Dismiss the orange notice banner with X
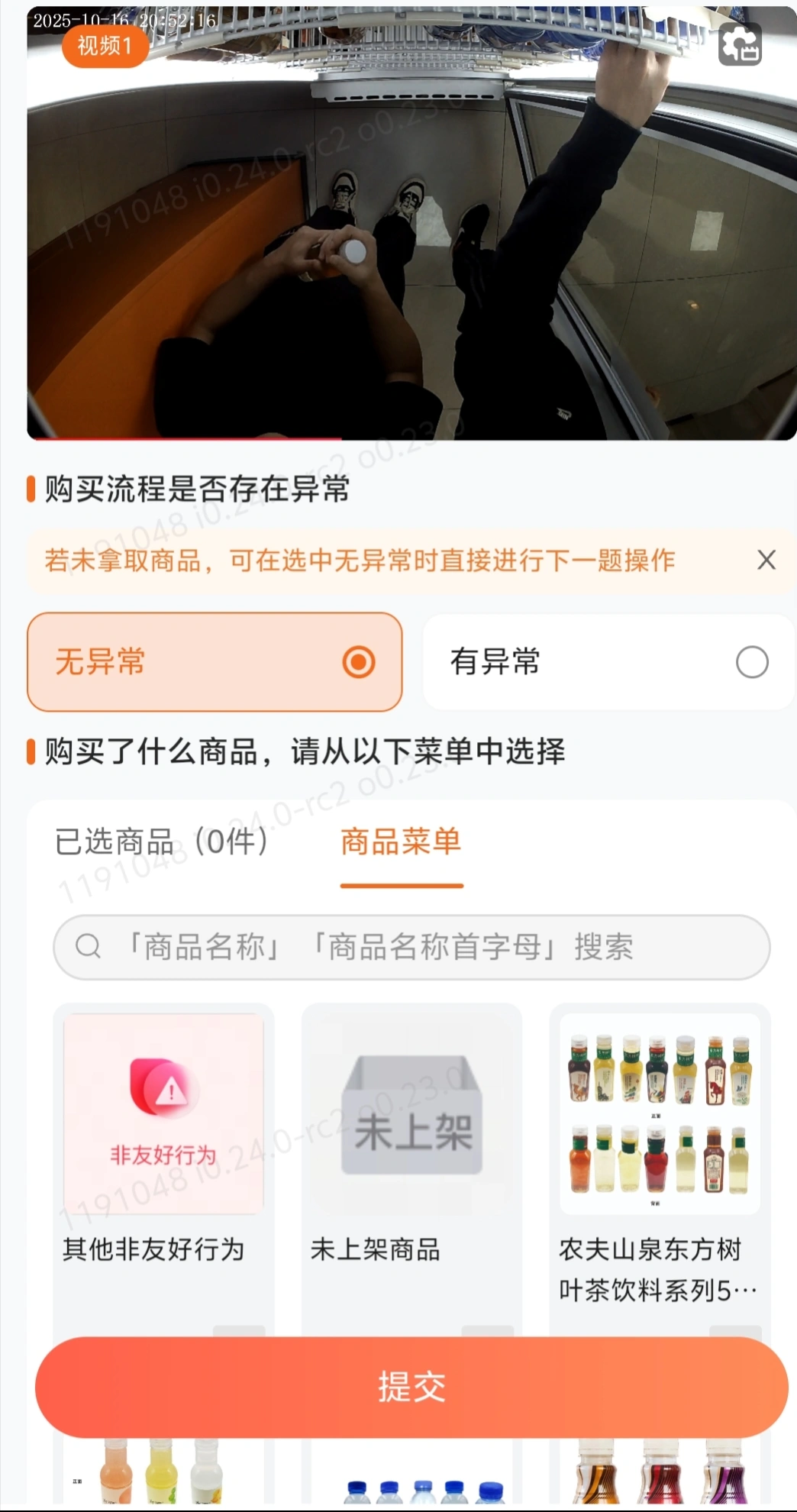 click(x=766, y=560)
